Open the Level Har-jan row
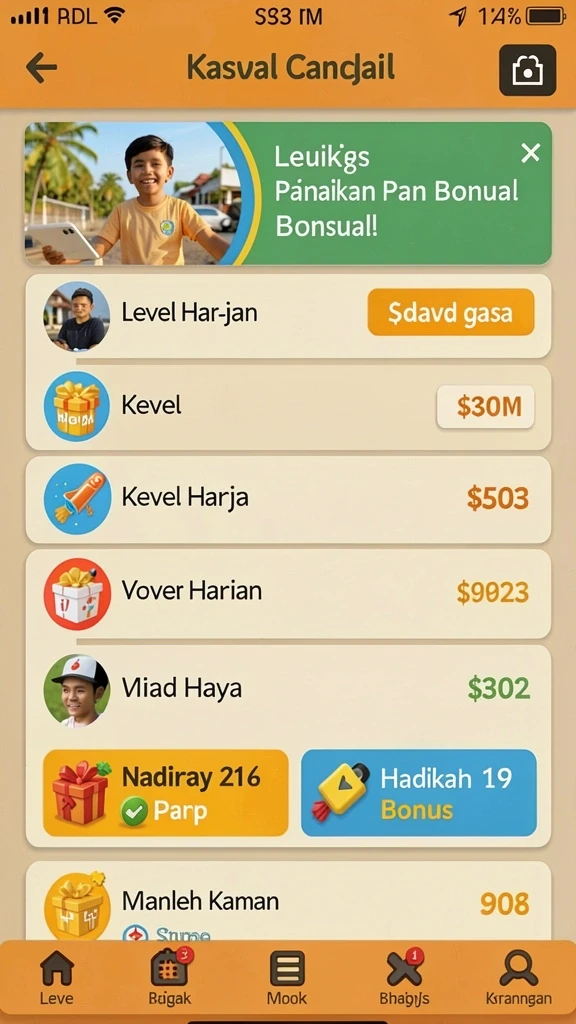 [288, 315]
